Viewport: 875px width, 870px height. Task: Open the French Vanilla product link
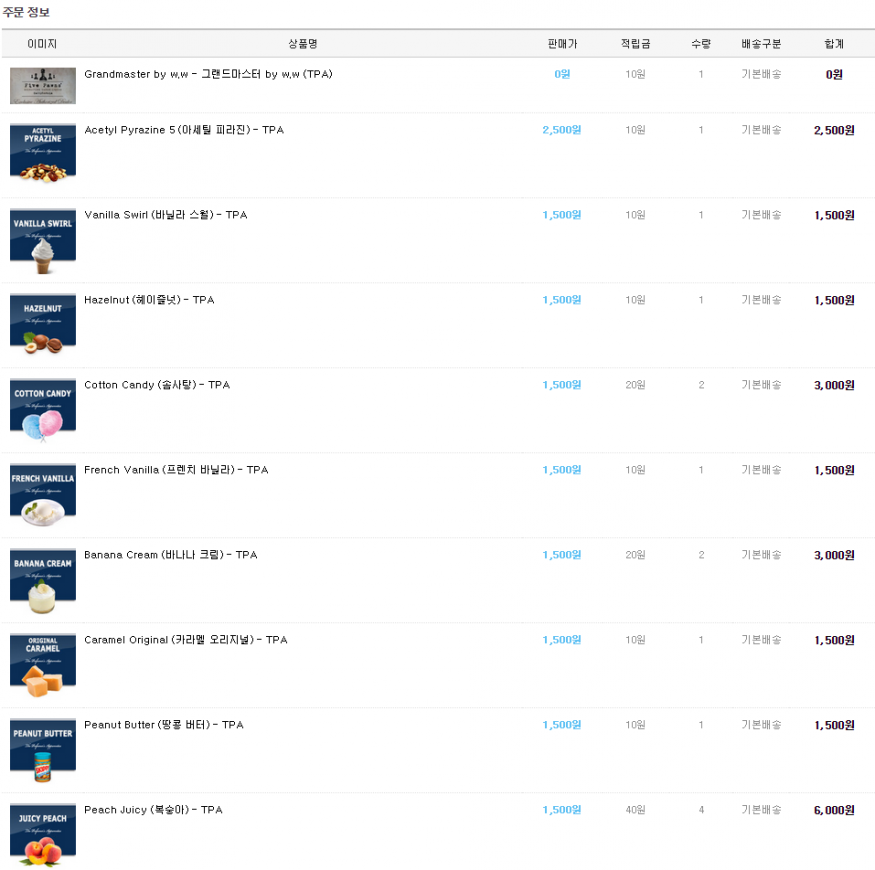point(176,470)
